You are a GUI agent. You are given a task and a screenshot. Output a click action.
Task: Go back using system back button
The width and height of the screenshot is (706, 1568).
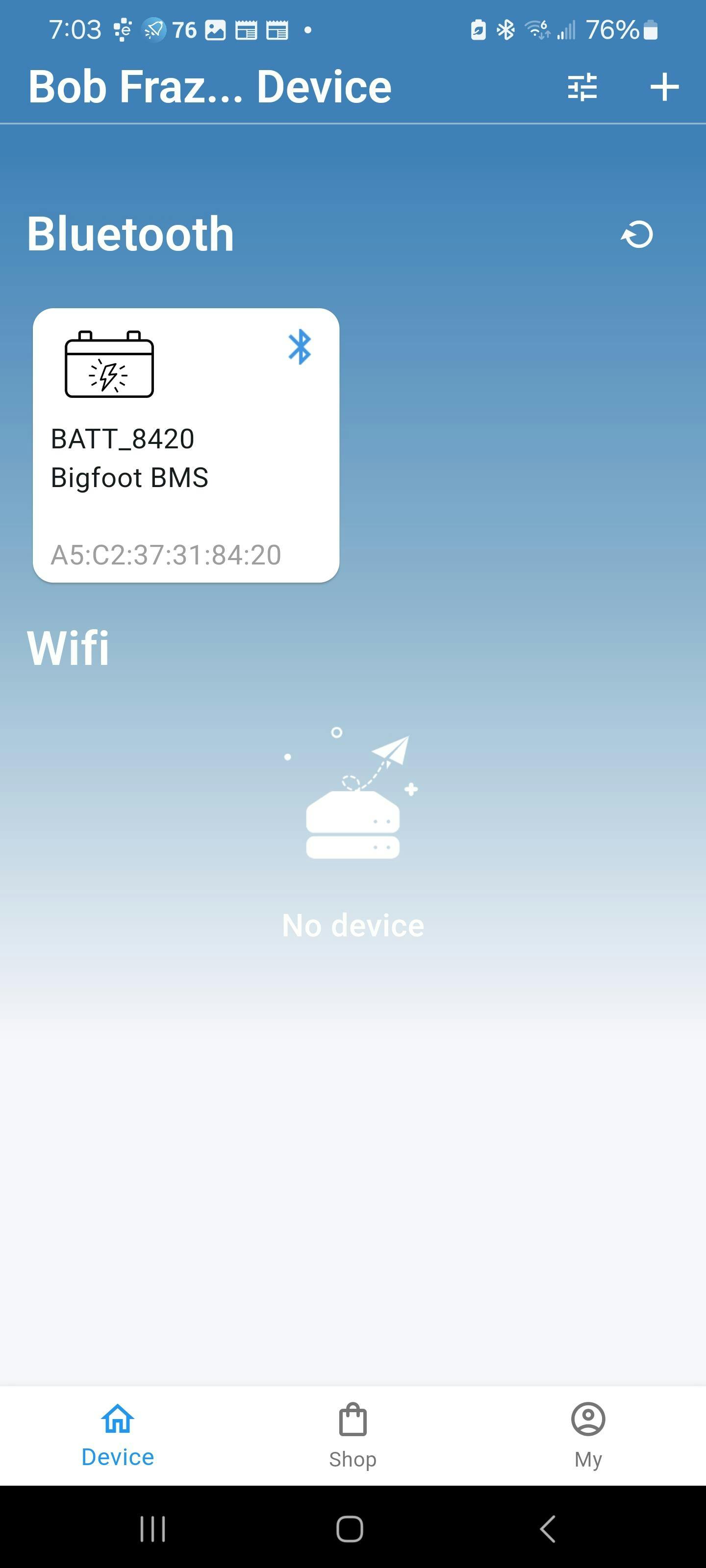[x=548, y=1528]
